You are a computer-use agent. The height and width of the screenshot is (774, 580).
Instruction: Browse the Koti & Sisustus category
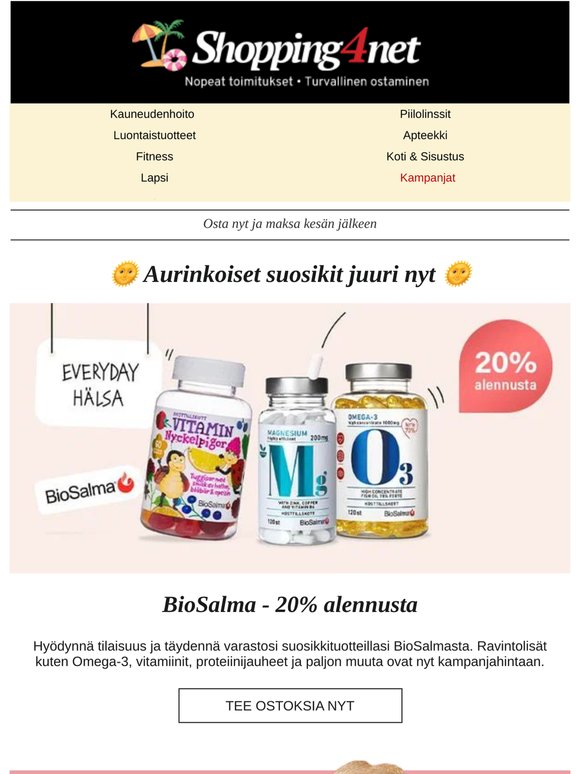point(425,156)
